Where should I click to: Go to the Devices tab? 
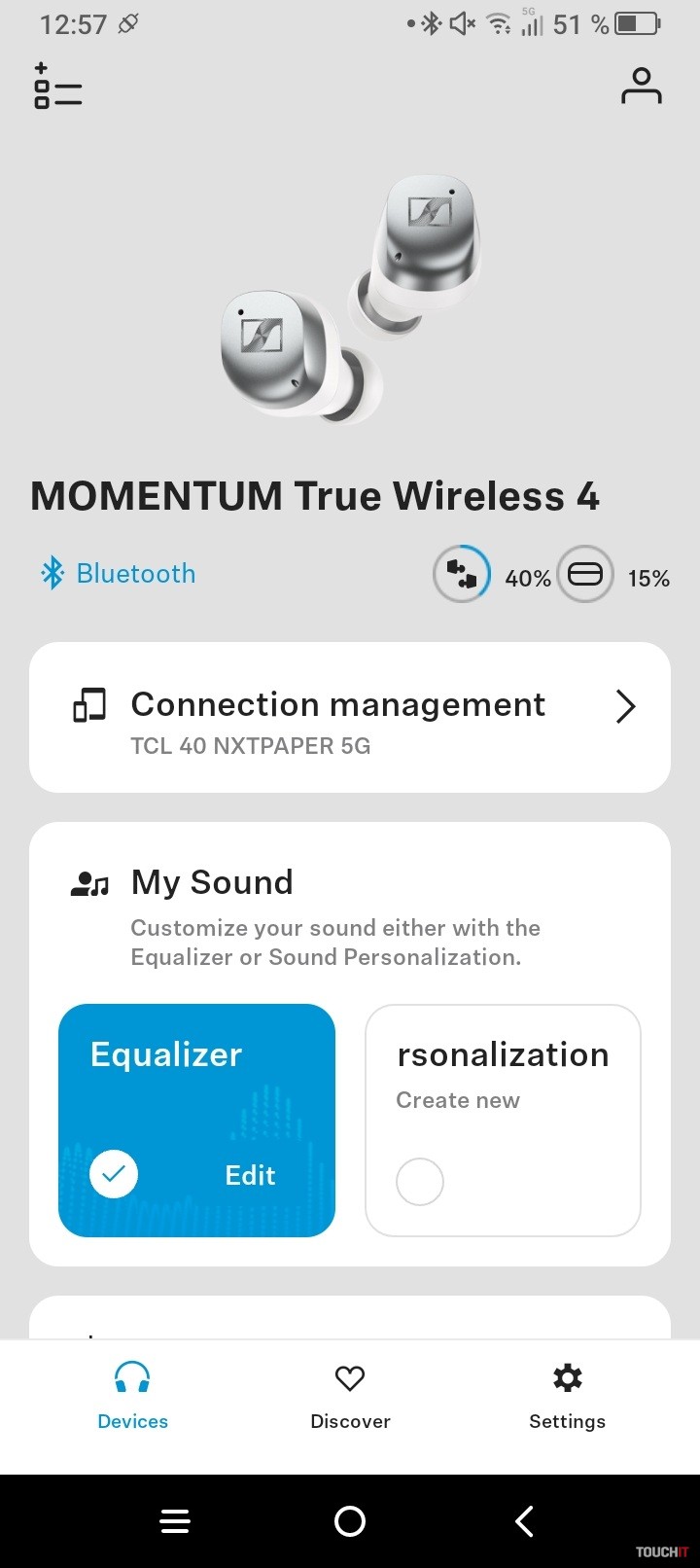click(132, 1397)
